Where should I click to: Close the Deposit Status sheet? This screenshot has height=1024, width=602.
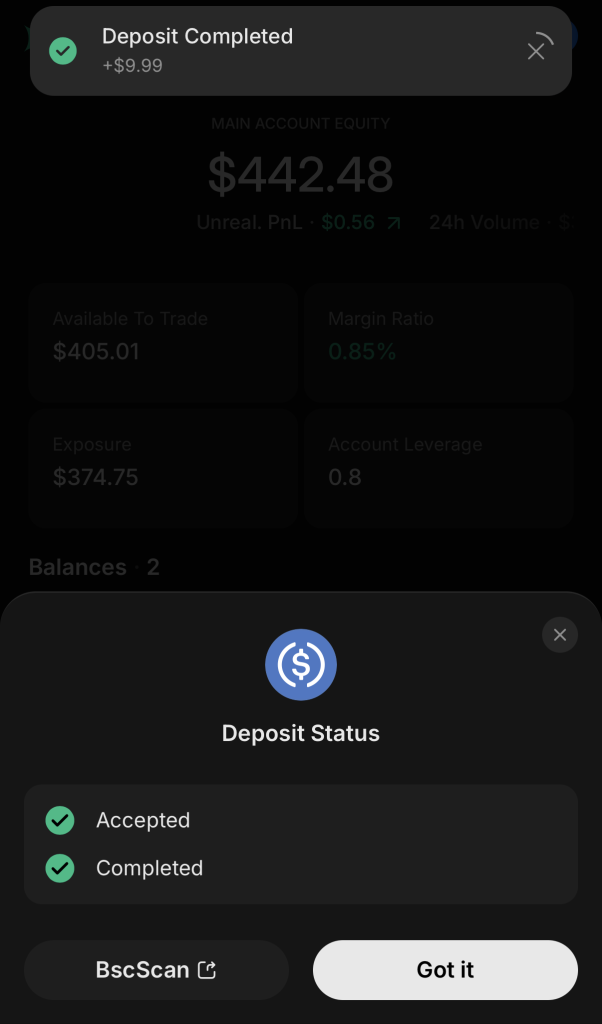559,635
